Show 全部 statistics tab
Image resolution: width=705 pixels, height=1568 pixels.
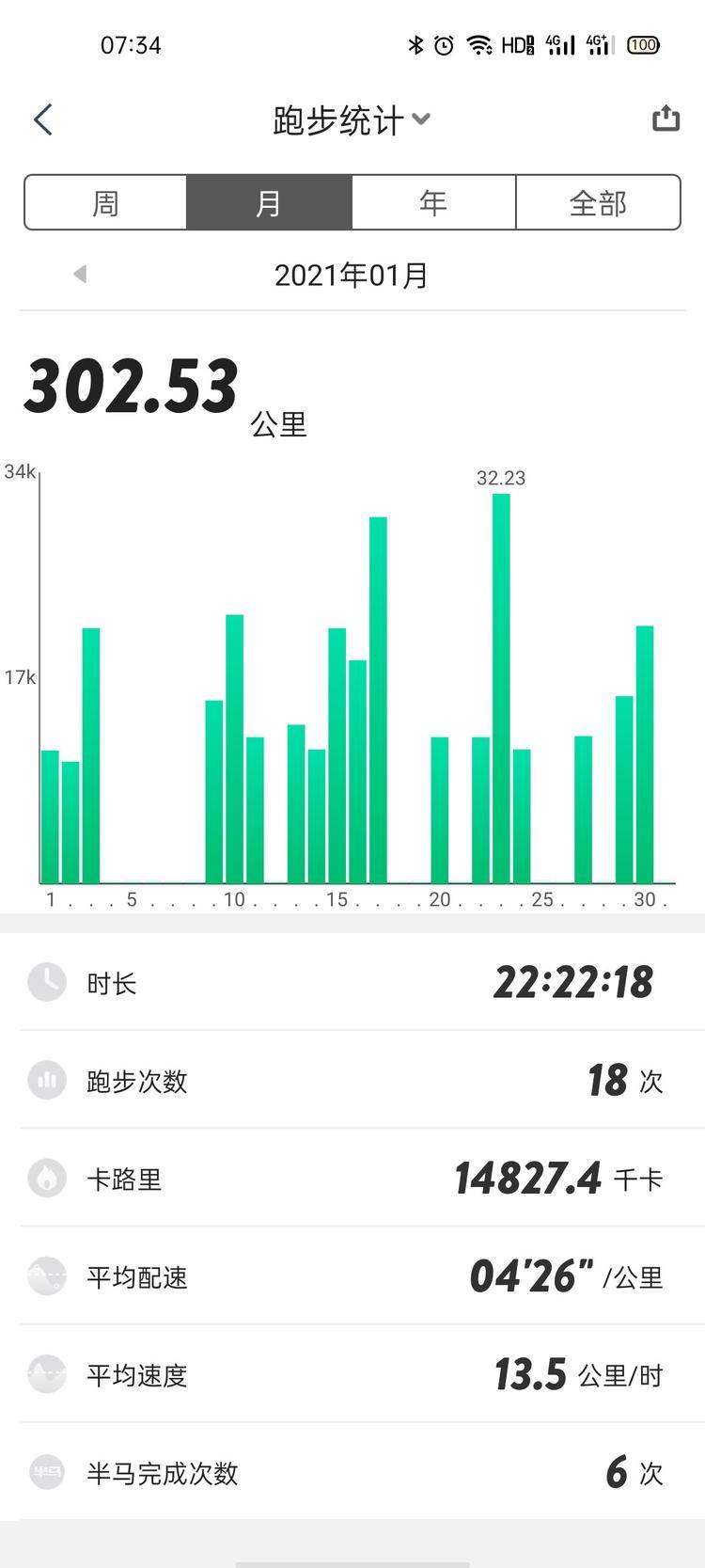coord(598,202)
